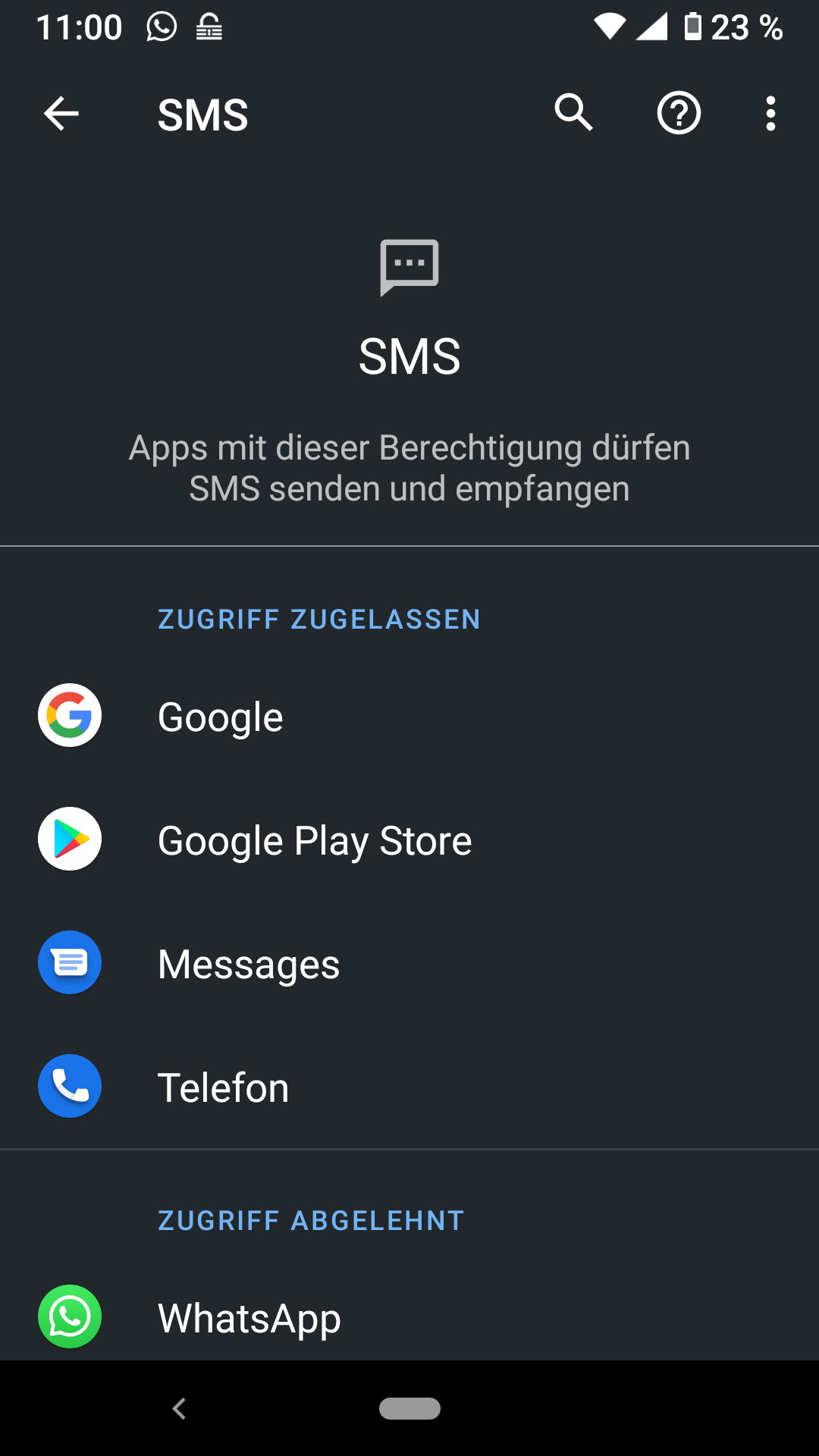Image resolution: width=819 pixels, height=1456 pixels.
Task: Open the overflow menu
Action: 770,114
